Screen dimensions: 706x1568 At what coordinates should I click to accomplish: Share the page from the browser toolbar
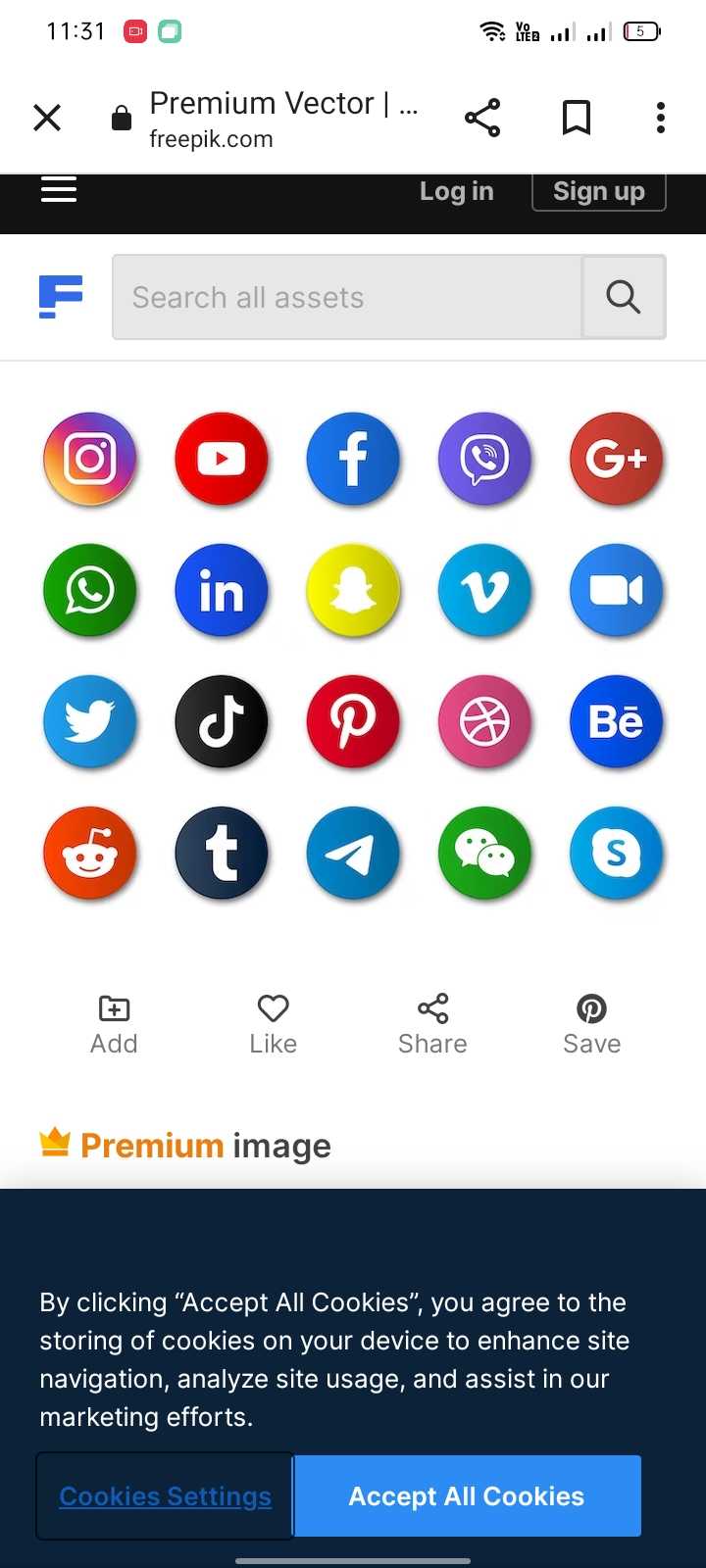tap(482, 119)
